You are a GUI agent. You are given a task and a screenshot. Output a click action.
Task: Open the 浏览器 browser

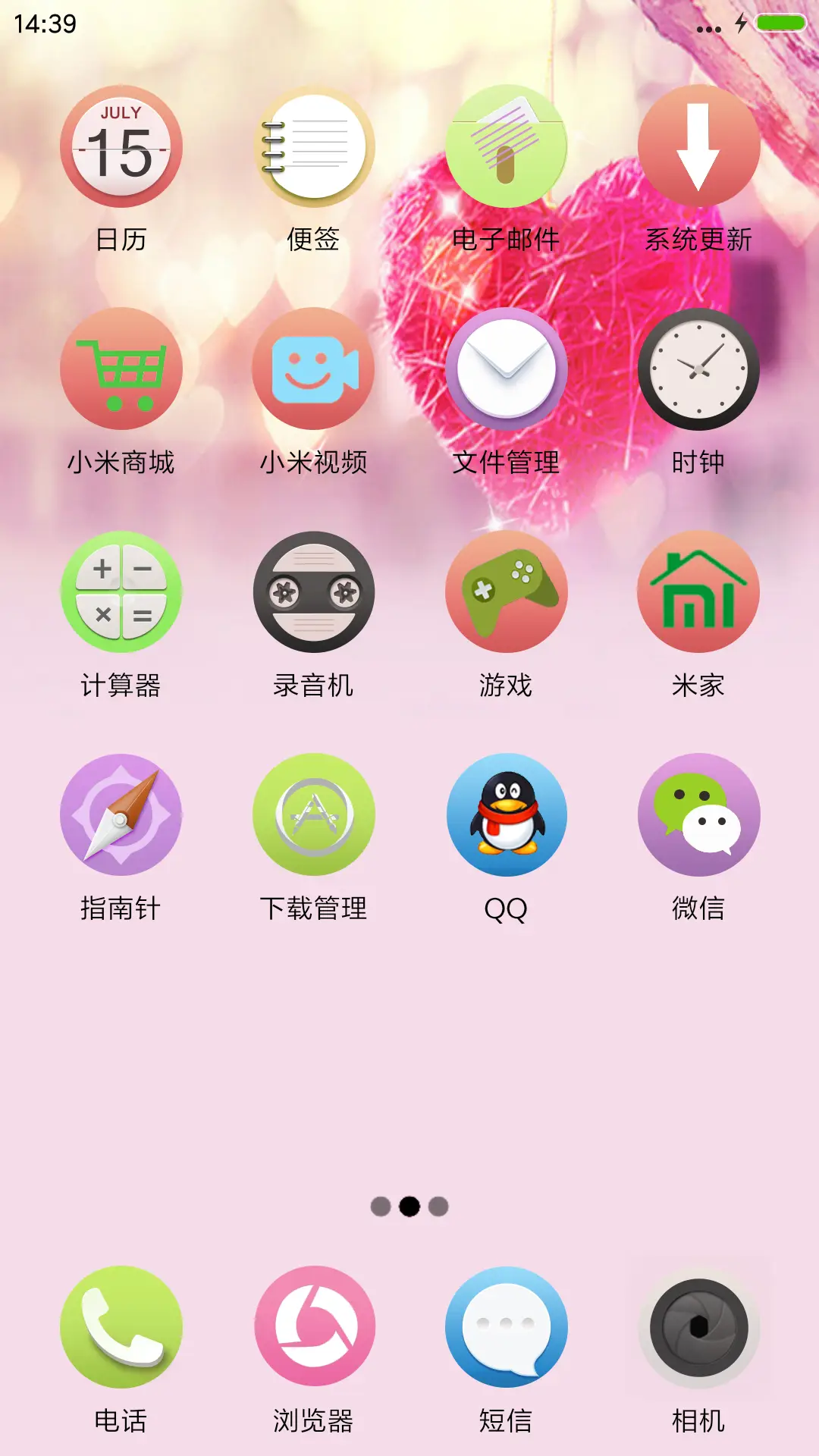(x=315, y=1325)
